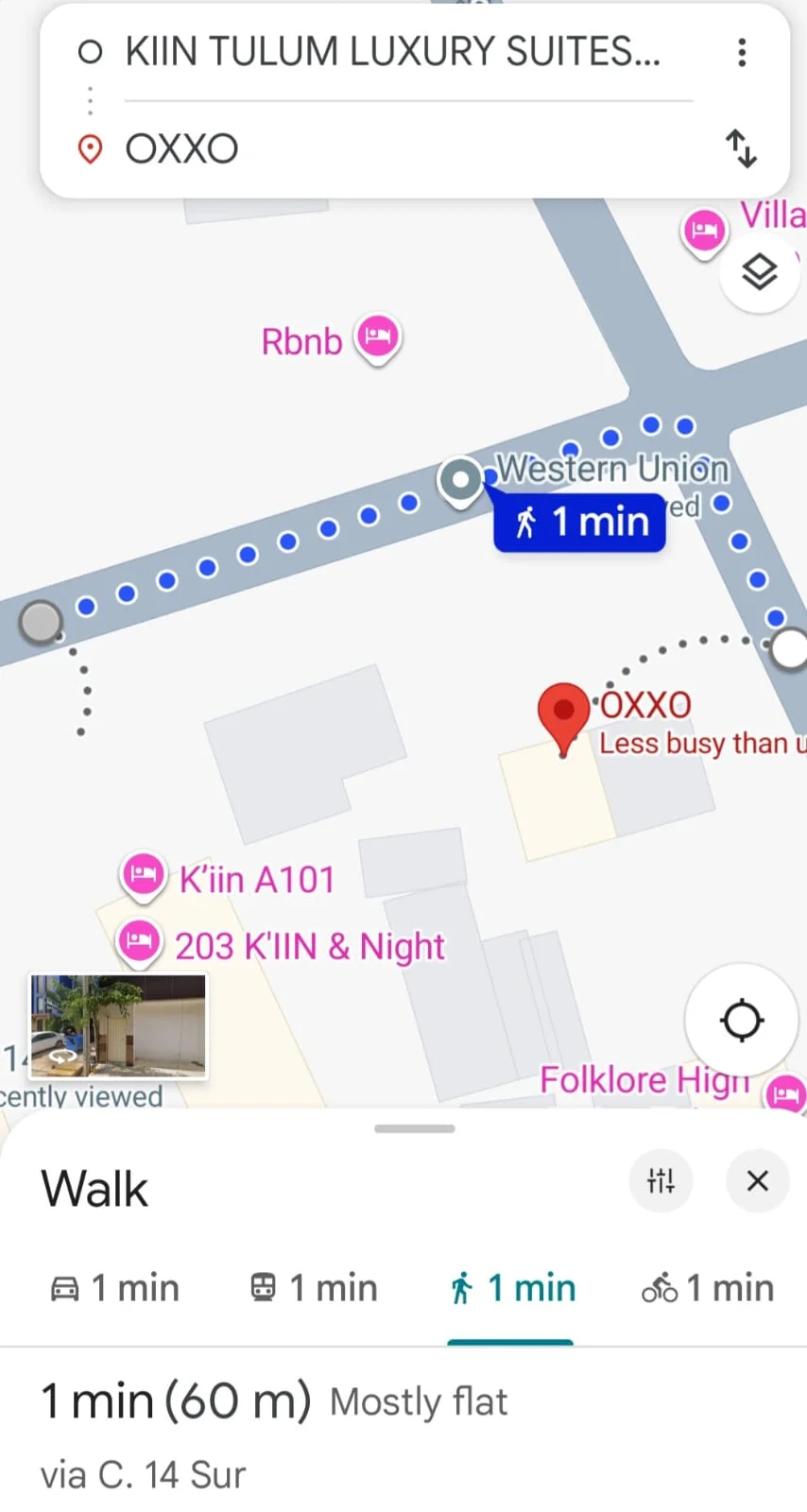Edit the starting point KIIN TULUM LUXURY SUITES
Viewport: 807px width, 1512px height.
tap(392, 52)
